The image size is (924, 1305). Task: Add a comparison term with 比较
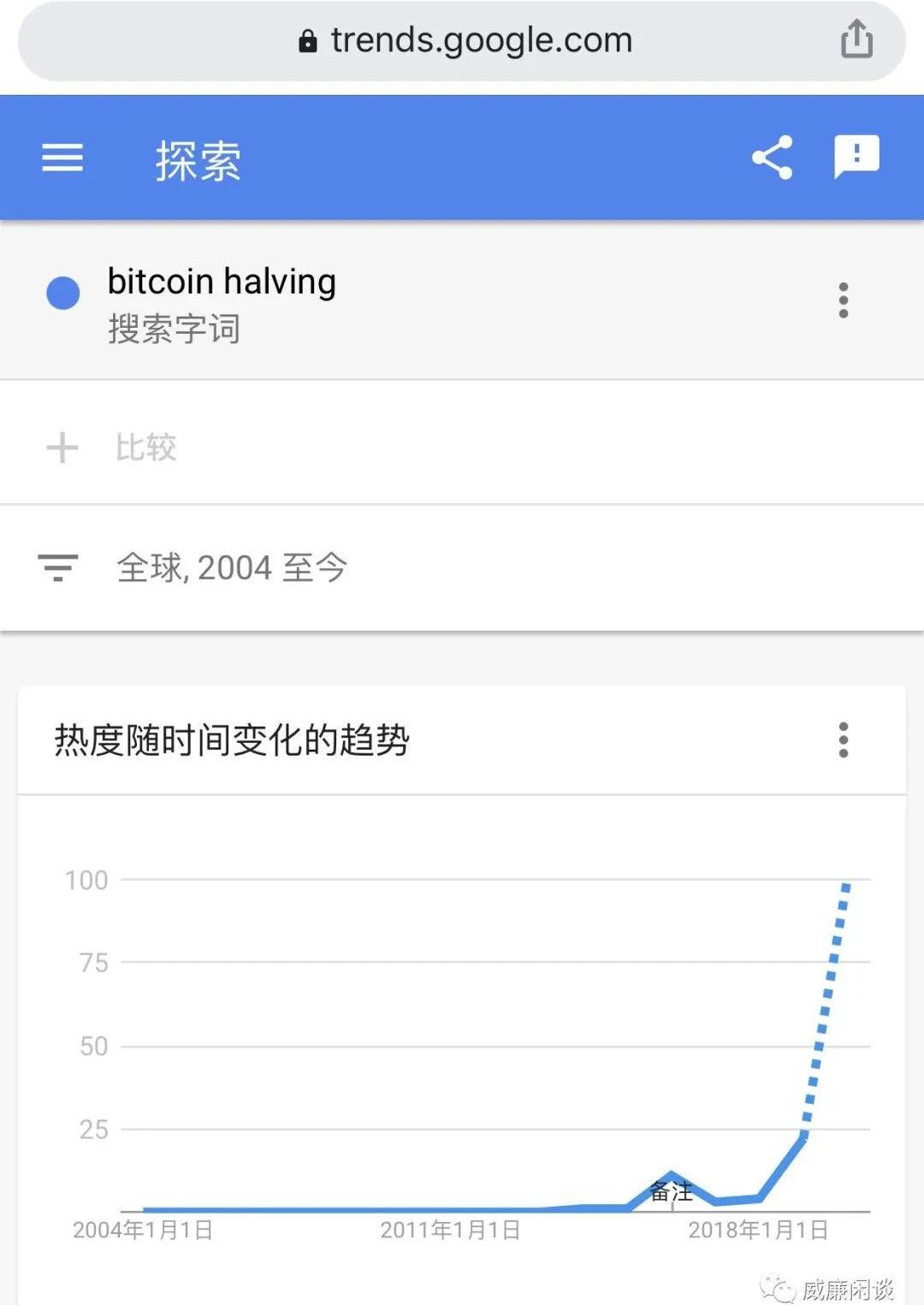(x=145, y=448)
